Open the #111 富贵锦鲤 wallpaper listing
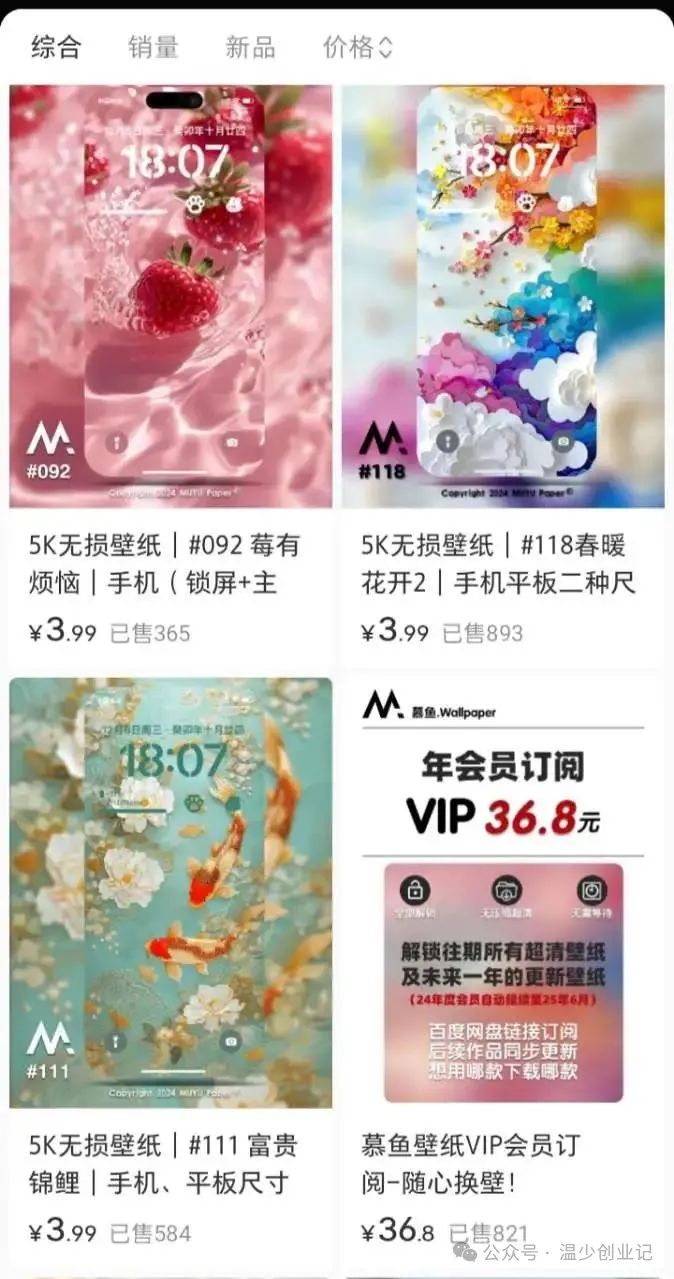This screenshot has width=674, height=1279. 171,892
